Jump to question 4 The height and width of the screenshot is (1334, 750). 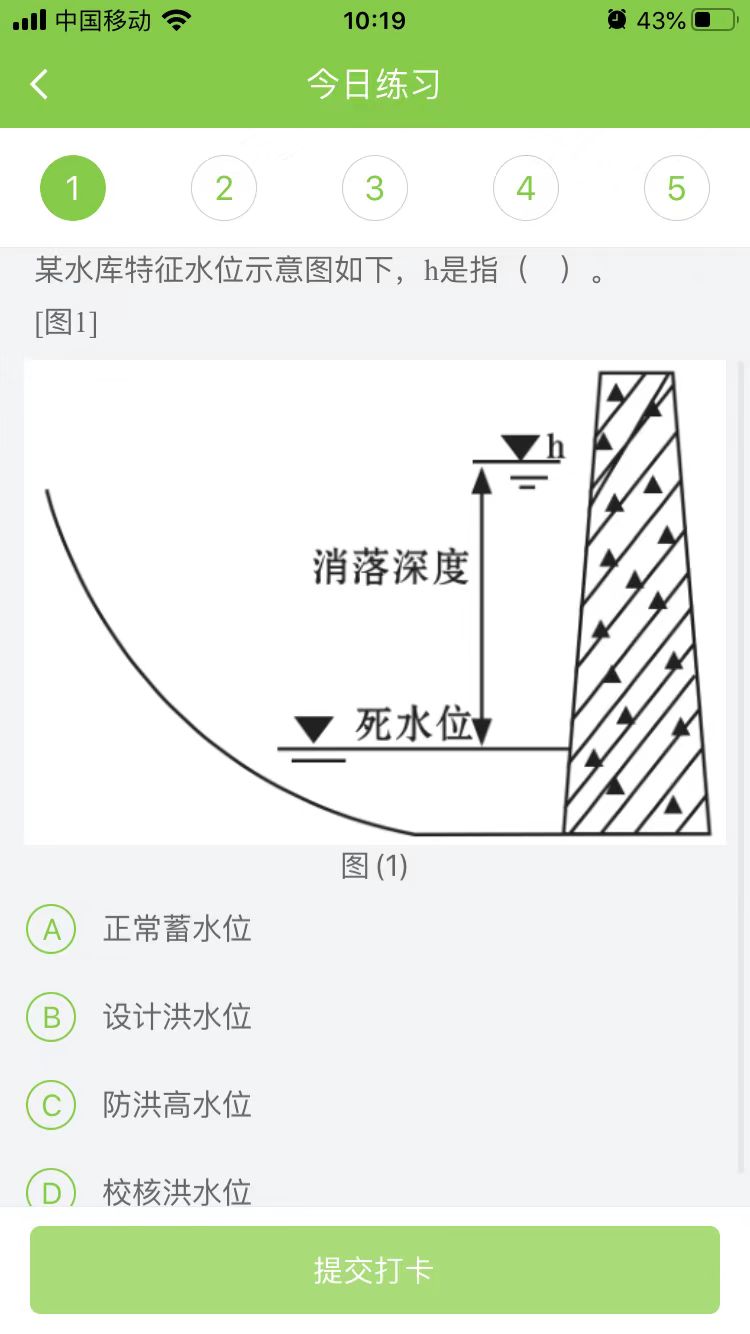[525, 188]
